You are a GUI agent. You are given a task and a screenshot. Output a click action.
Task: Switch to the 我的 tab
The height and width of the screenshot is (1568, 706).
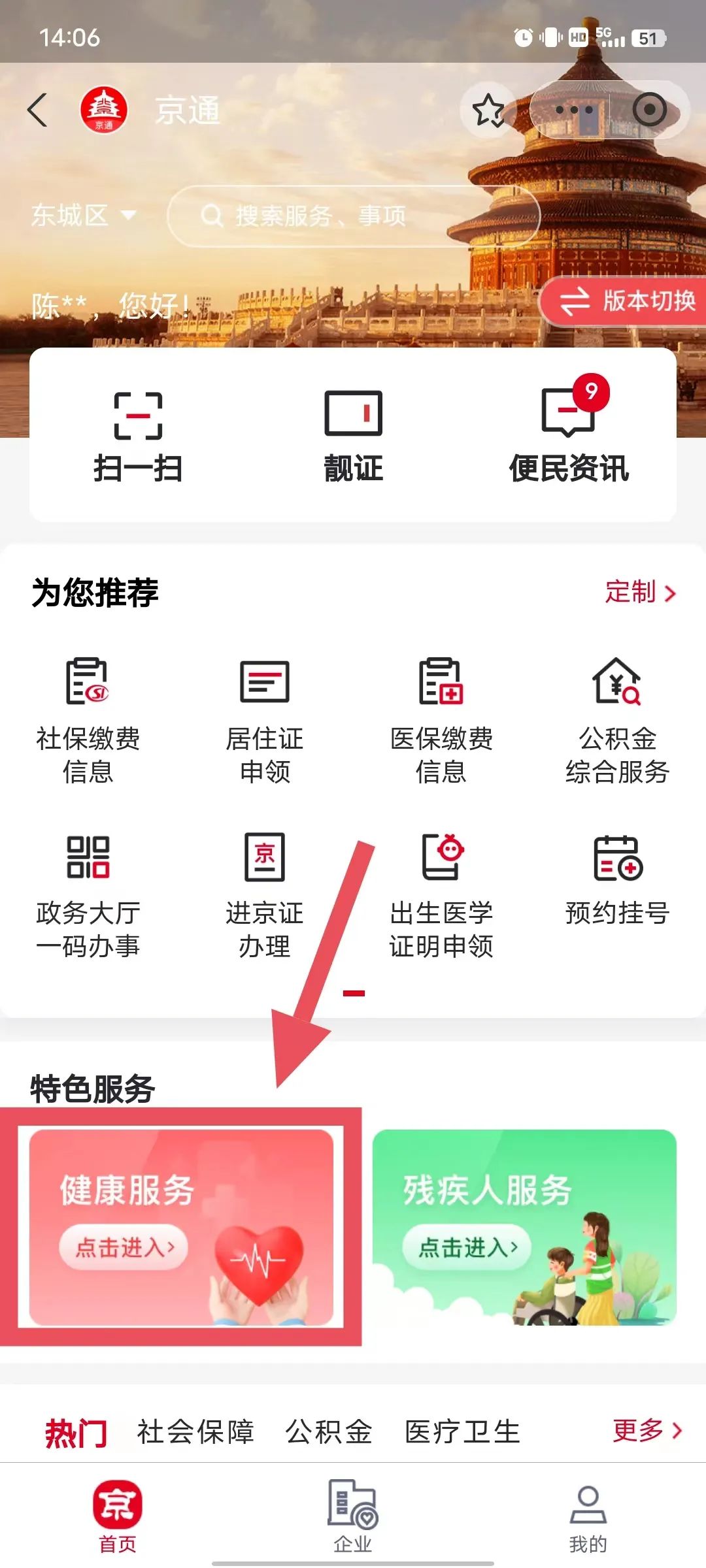[x=588, y=1518]
